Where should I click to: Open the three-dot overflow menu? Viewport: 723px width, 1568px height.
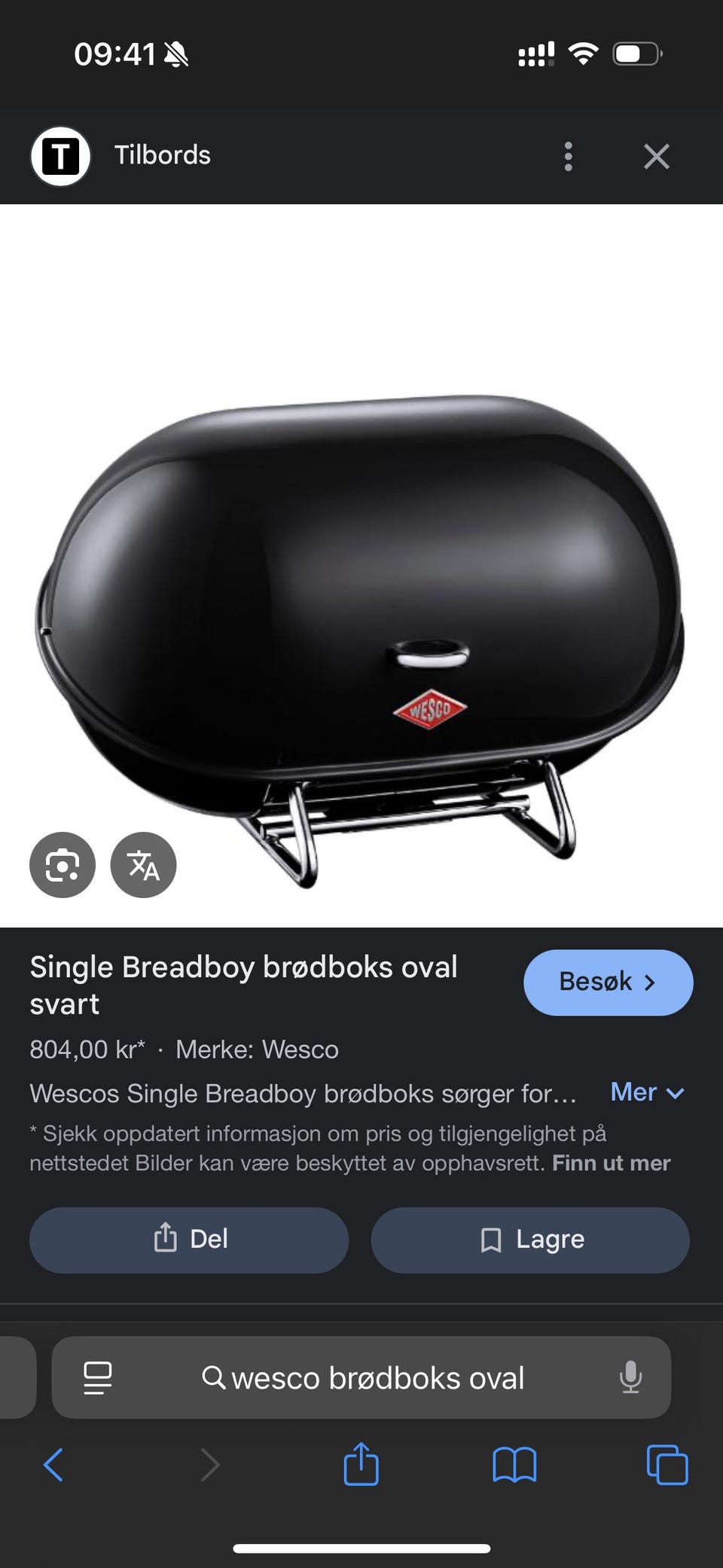pos(568,157)
